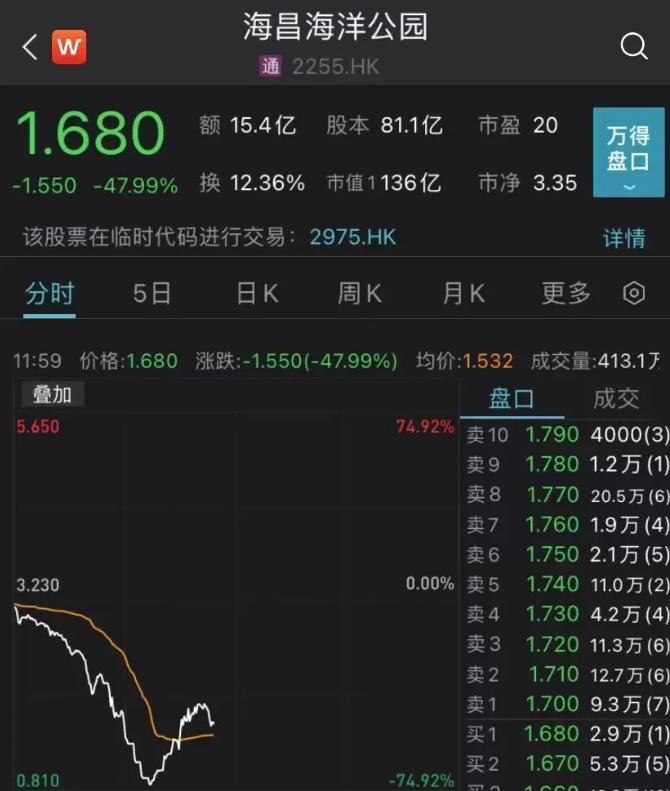The image size is (670, 791).
Task: Show the 月K monthly candlestick chart
Action: pyautogui.click(x=463, y=293)
